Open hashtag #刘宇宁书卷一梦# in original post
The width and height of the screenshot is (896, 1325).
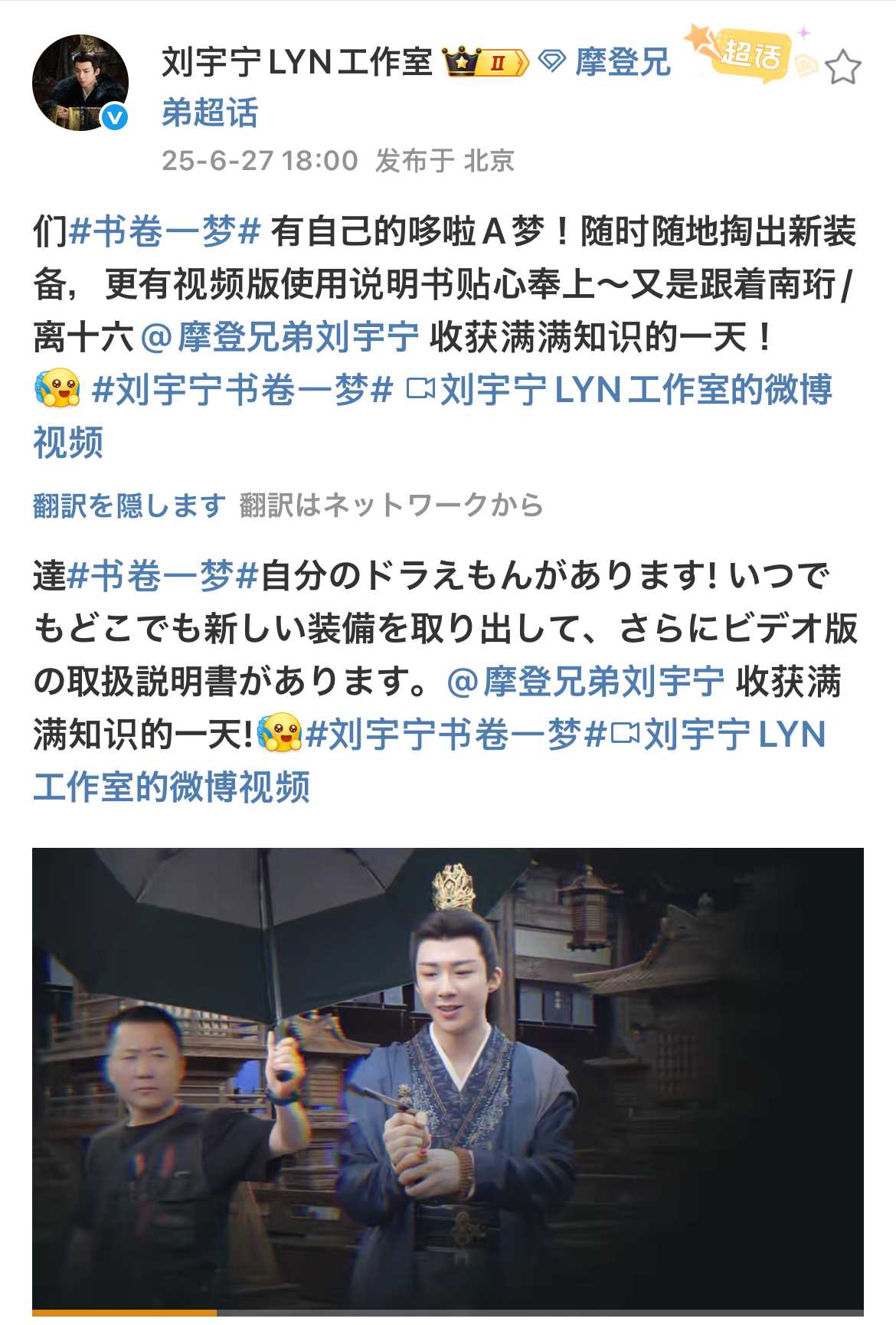(242, 390)
